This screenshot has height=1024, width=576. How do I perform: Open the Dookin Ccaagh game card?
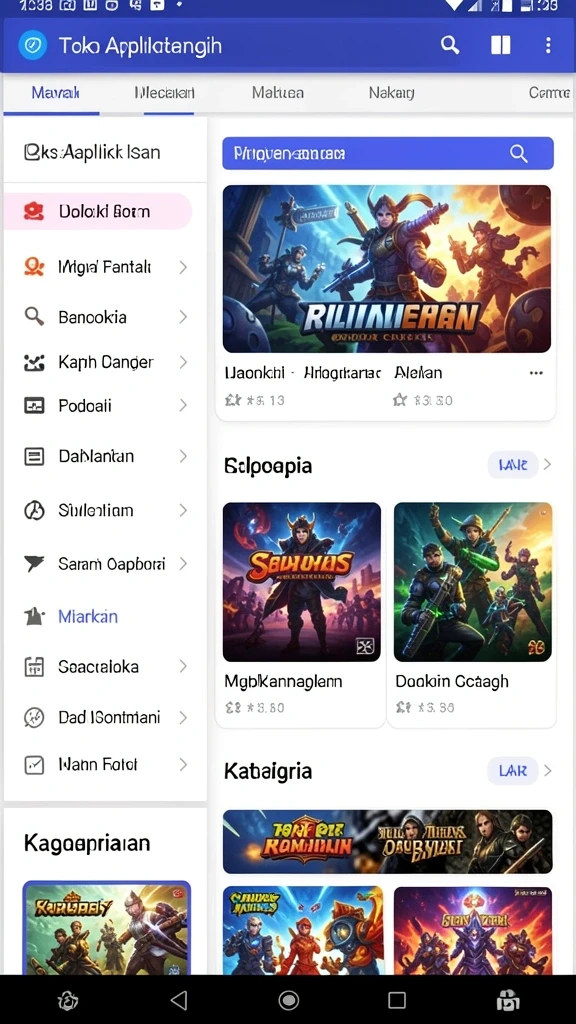[x=472, y=615]
